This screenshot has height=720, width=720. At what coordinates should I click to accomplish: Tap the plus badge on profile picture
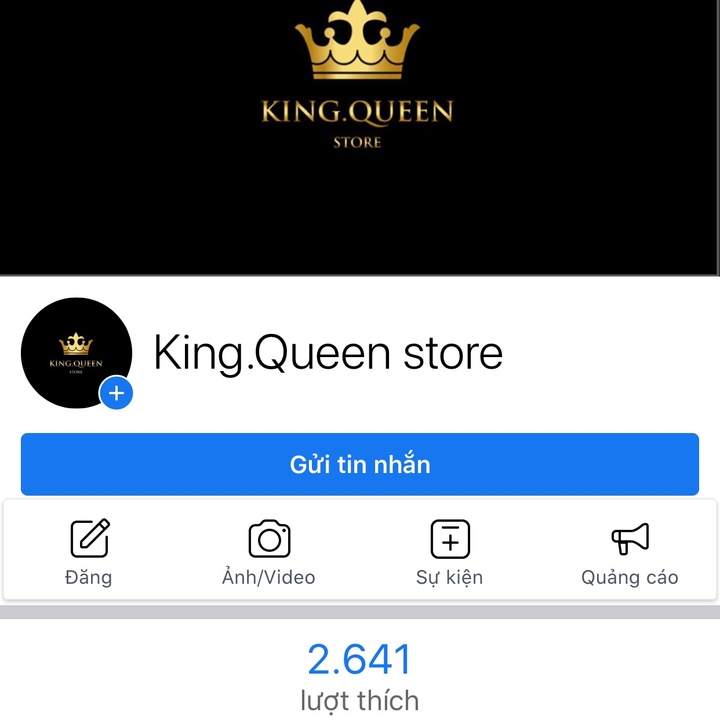click(x=117, y=393)
